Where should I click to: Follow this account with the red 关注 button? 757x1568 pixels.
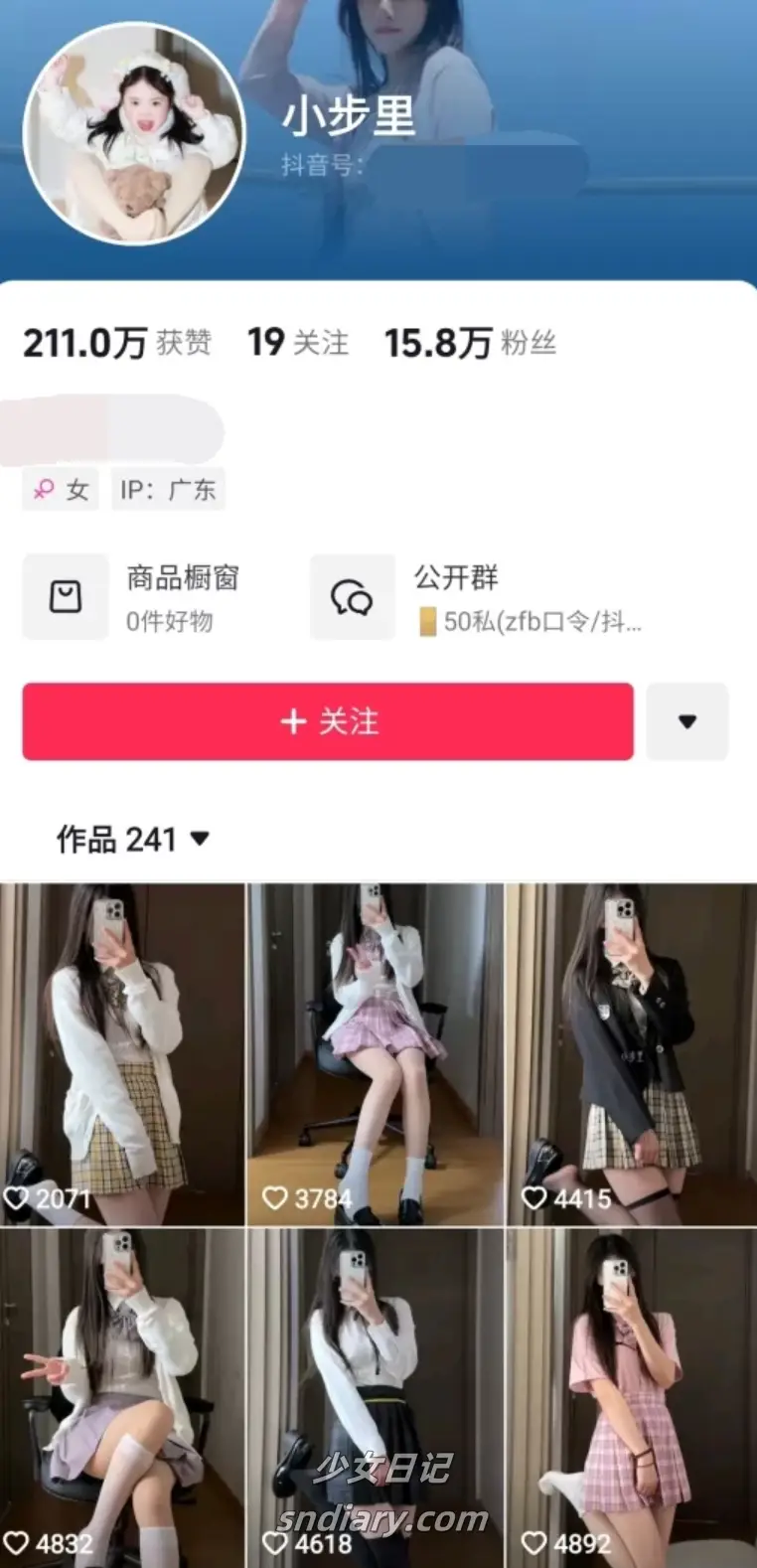click(x=328, y=721)
